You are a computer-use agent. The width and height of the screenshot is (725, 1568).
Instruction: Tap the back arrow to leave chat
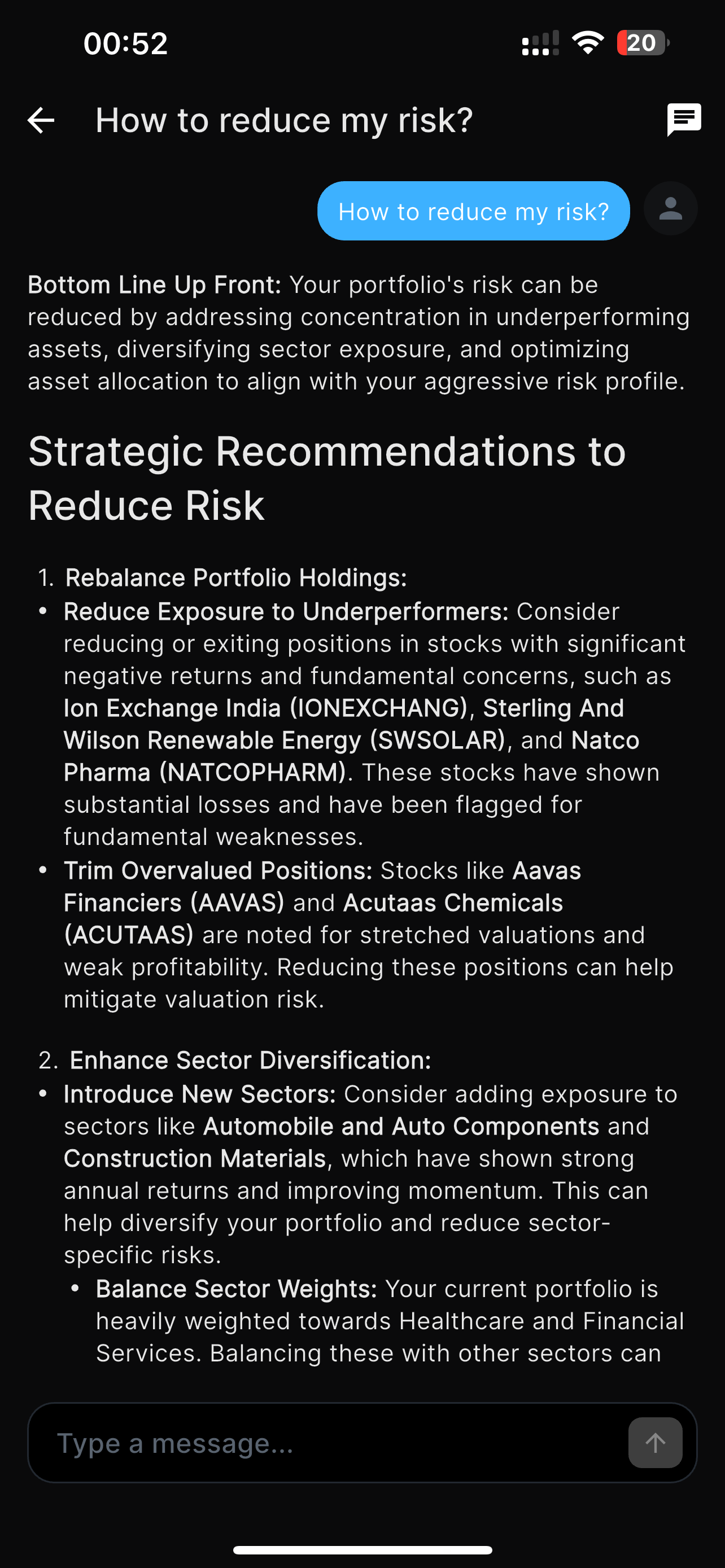pyautogui.click(x=40, y=120)
